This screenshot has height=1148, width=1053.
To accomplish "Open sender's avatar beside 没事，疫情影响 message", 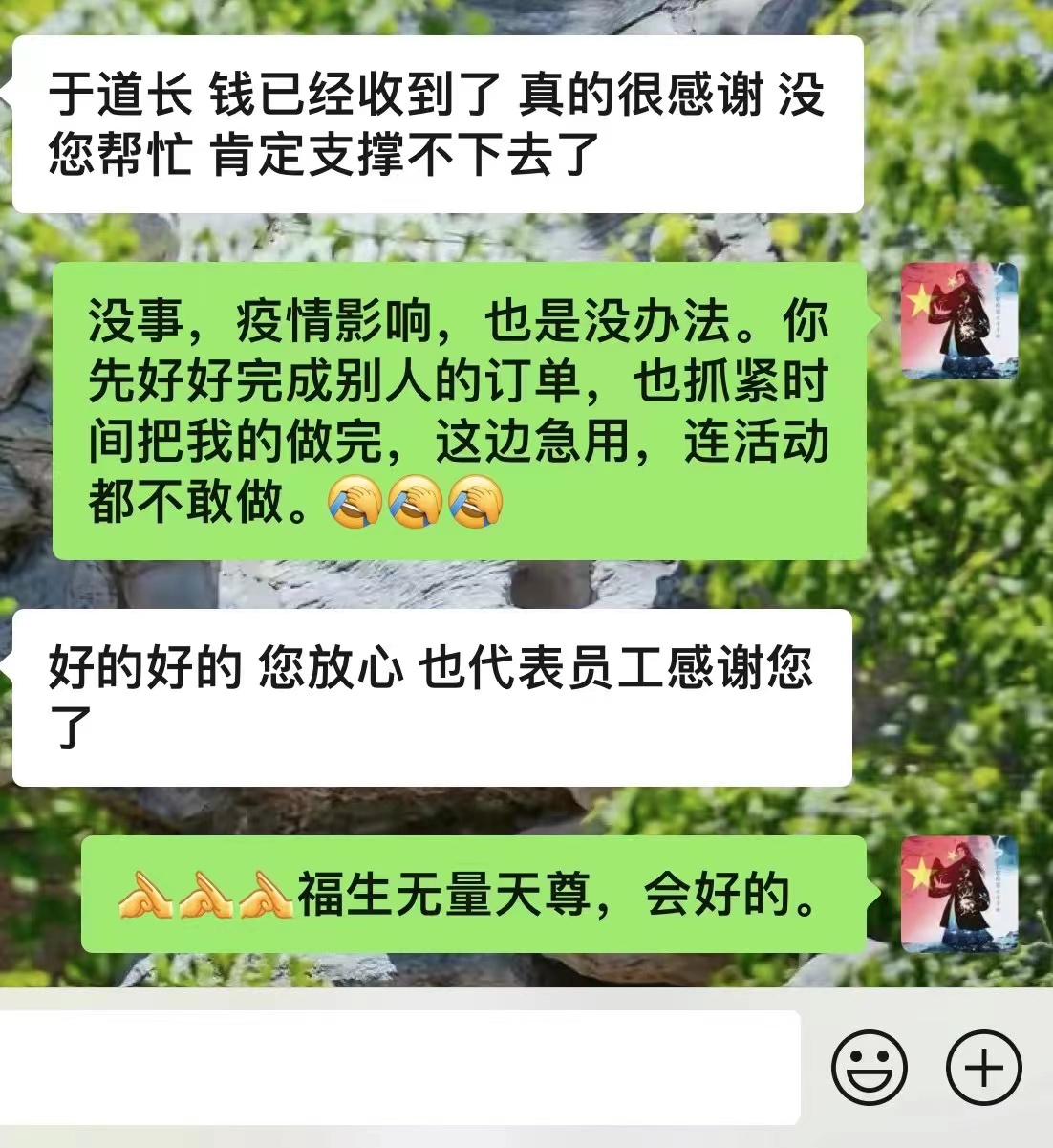I will [x=958, y=321].
